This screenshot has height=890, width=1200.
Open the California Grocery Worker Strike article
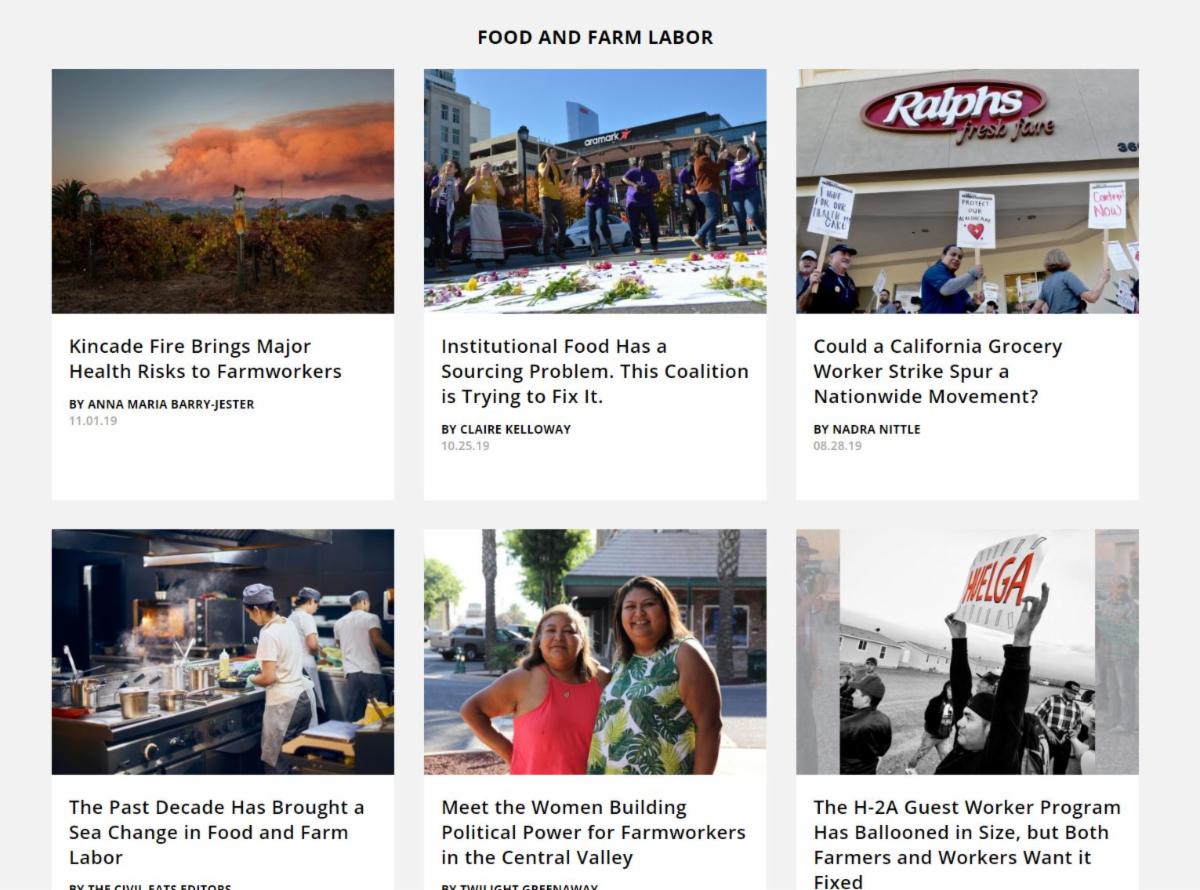tap(937, 371)
